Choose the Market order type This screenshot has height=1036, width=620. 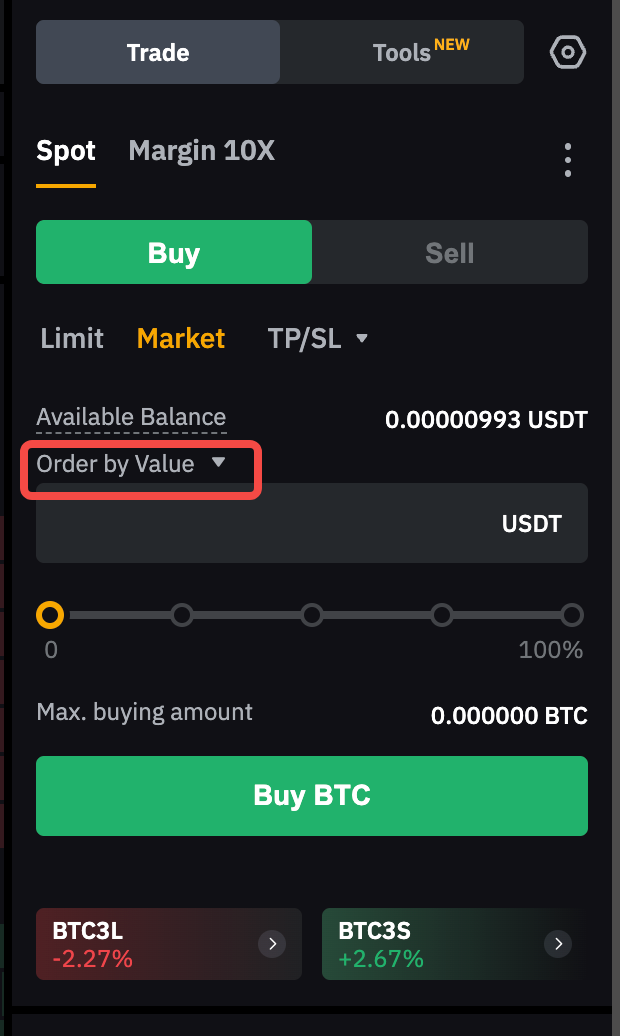click(x=181, y=338)
